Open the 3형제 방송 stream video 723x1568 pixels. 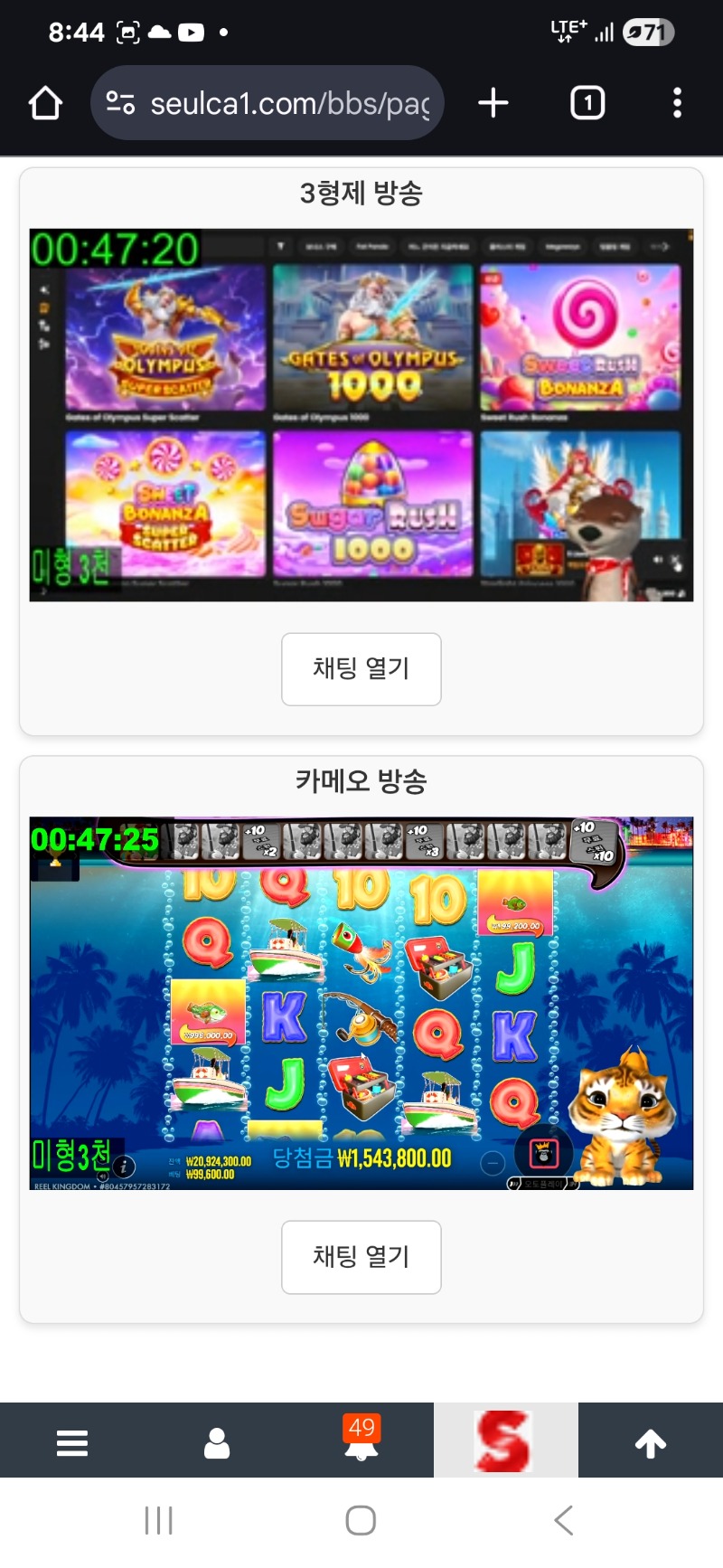tap(361, 415)
